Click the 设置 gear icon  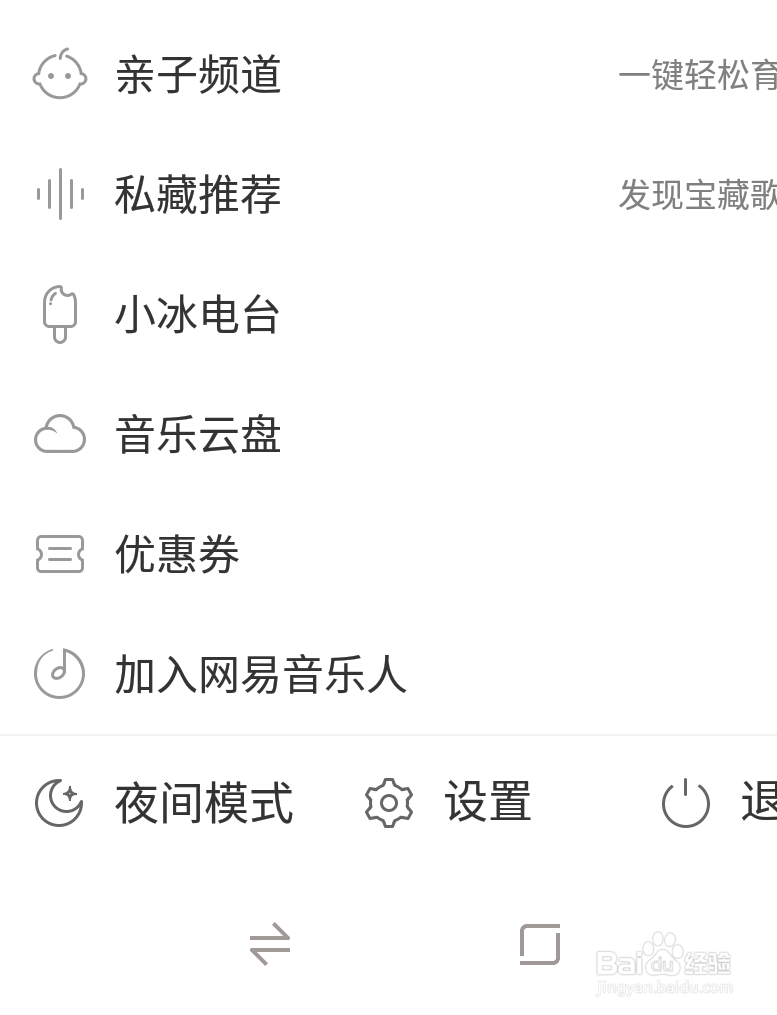(x=390, y=801)
